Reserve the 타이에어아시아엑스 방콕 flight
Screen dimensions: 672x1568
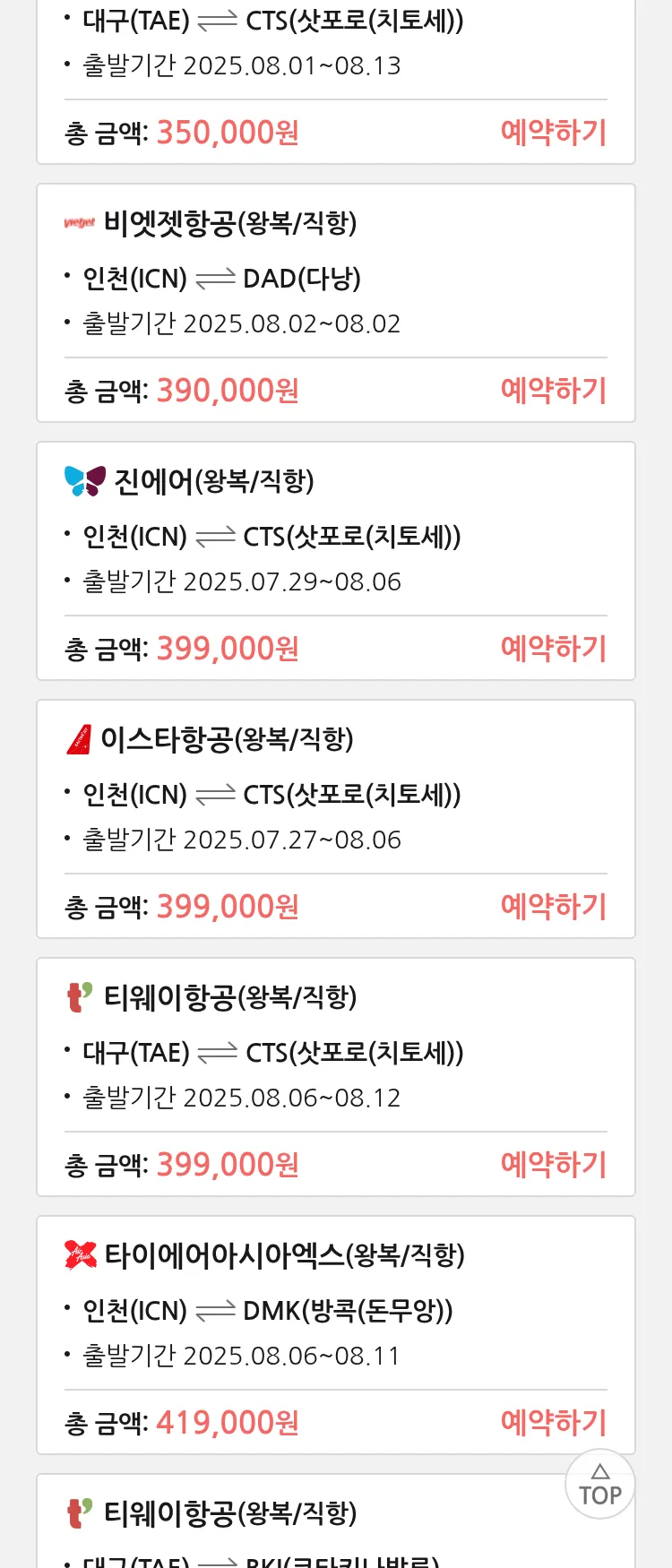[553, 1423]
